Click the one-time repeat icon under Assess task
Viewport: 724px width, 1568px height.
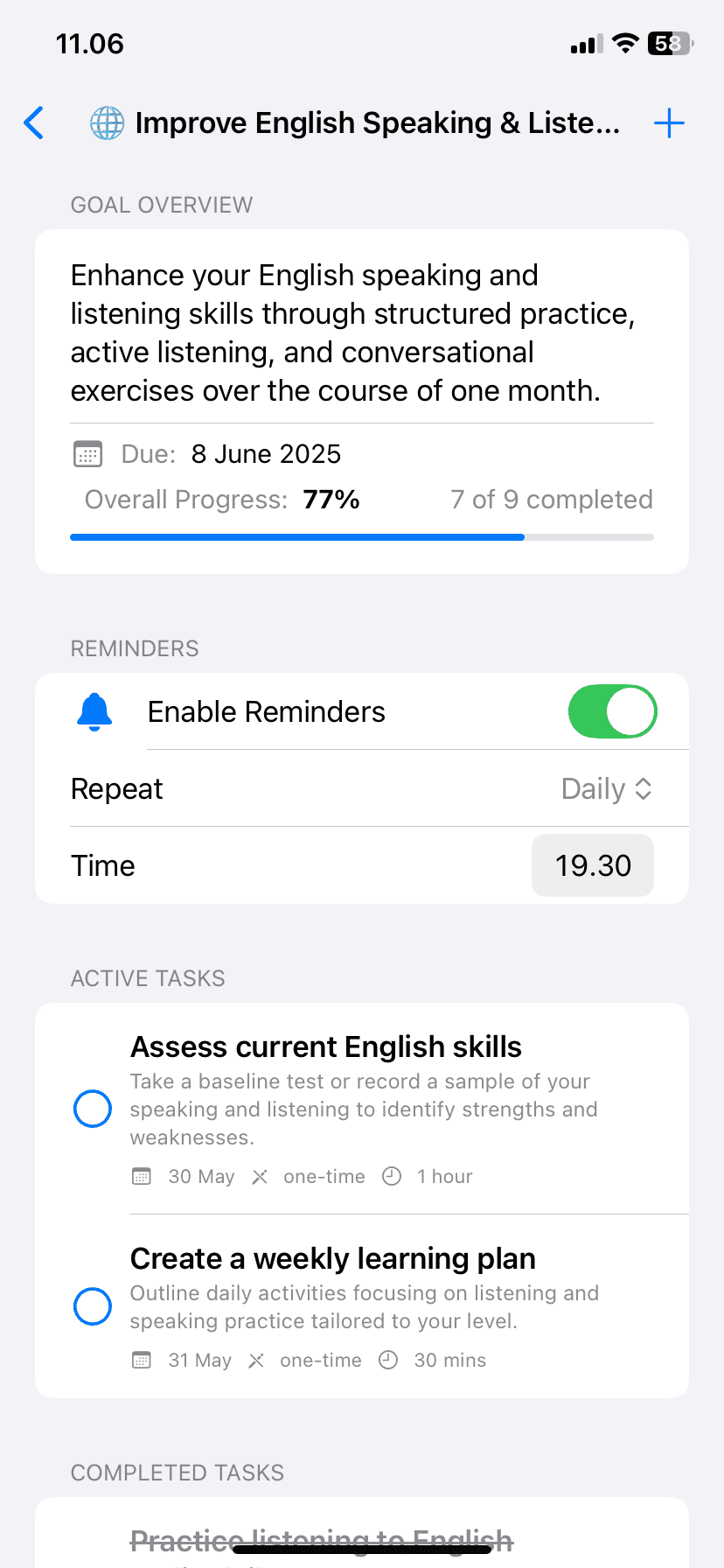tap(260, 1176)
